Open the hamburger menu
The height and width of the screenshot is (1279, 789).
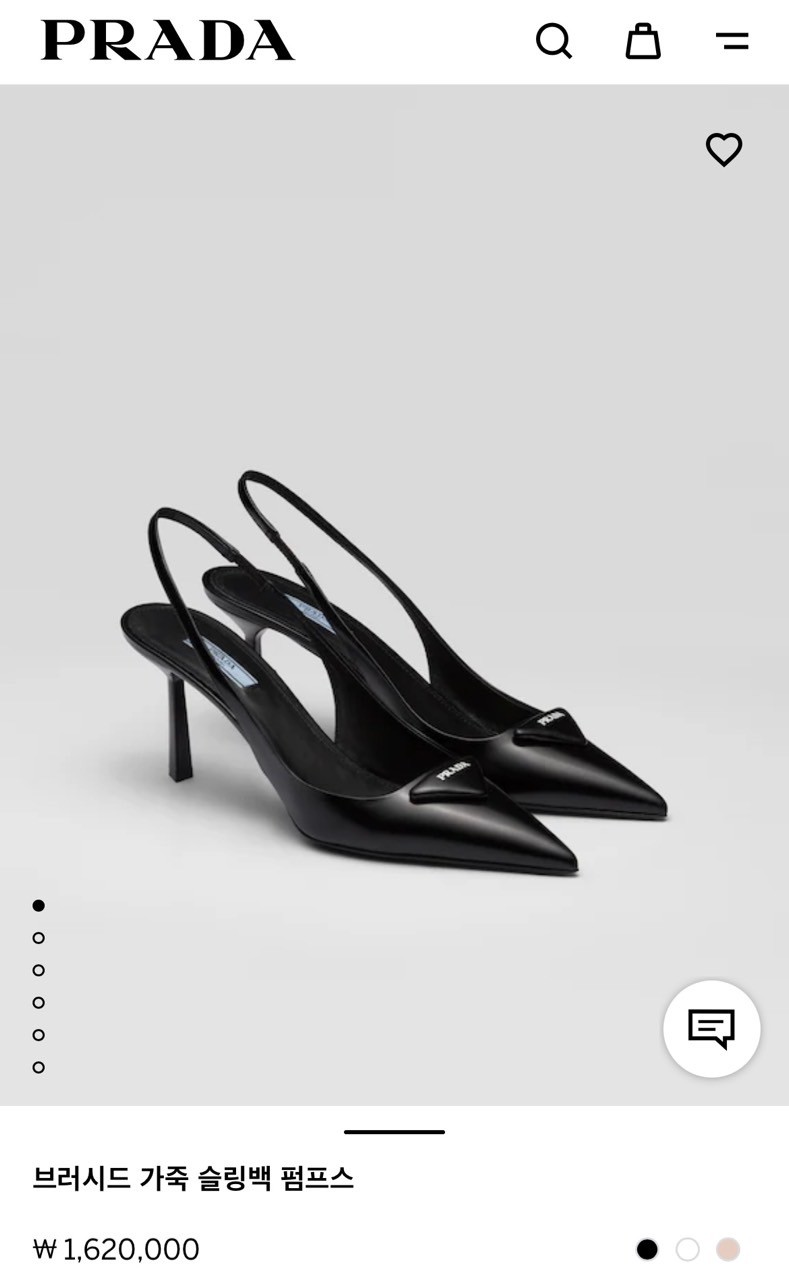click(x=732, y=41)
